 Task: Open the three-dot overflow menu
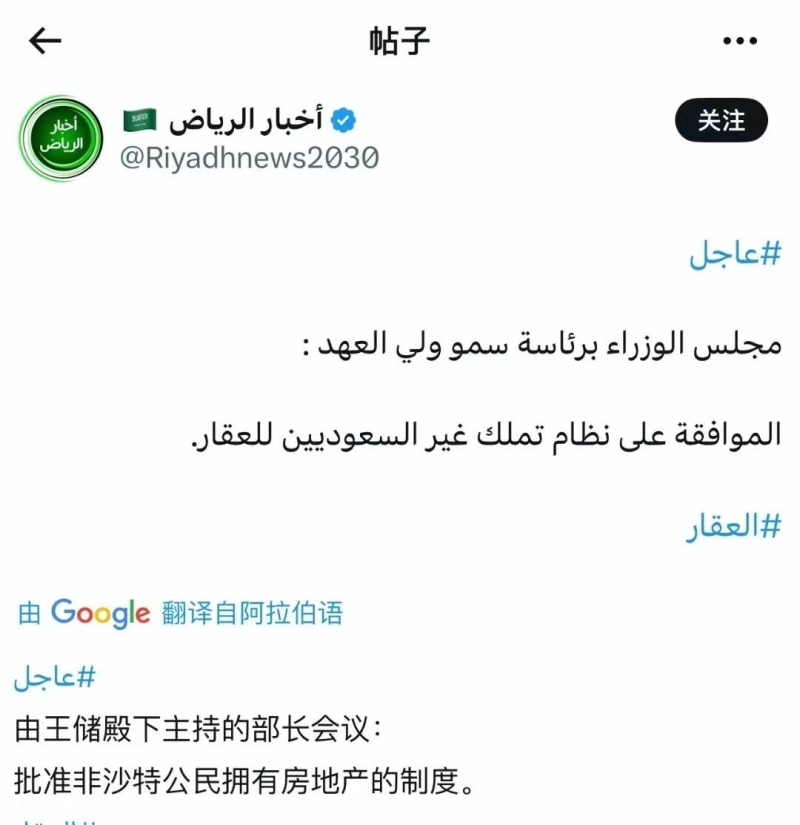[739, 41]
